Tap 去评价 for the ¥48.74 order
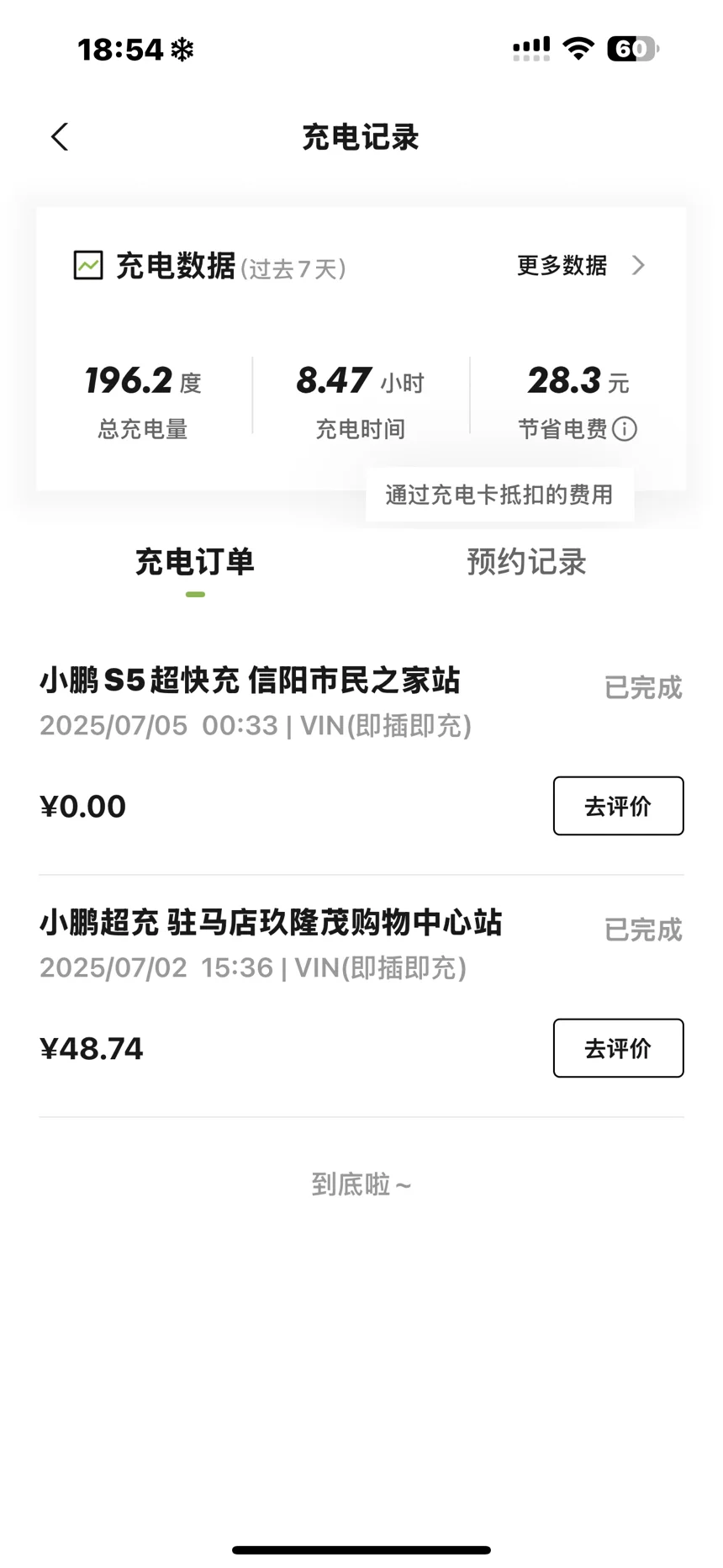723x1568 pixels. coord(618,1048)
